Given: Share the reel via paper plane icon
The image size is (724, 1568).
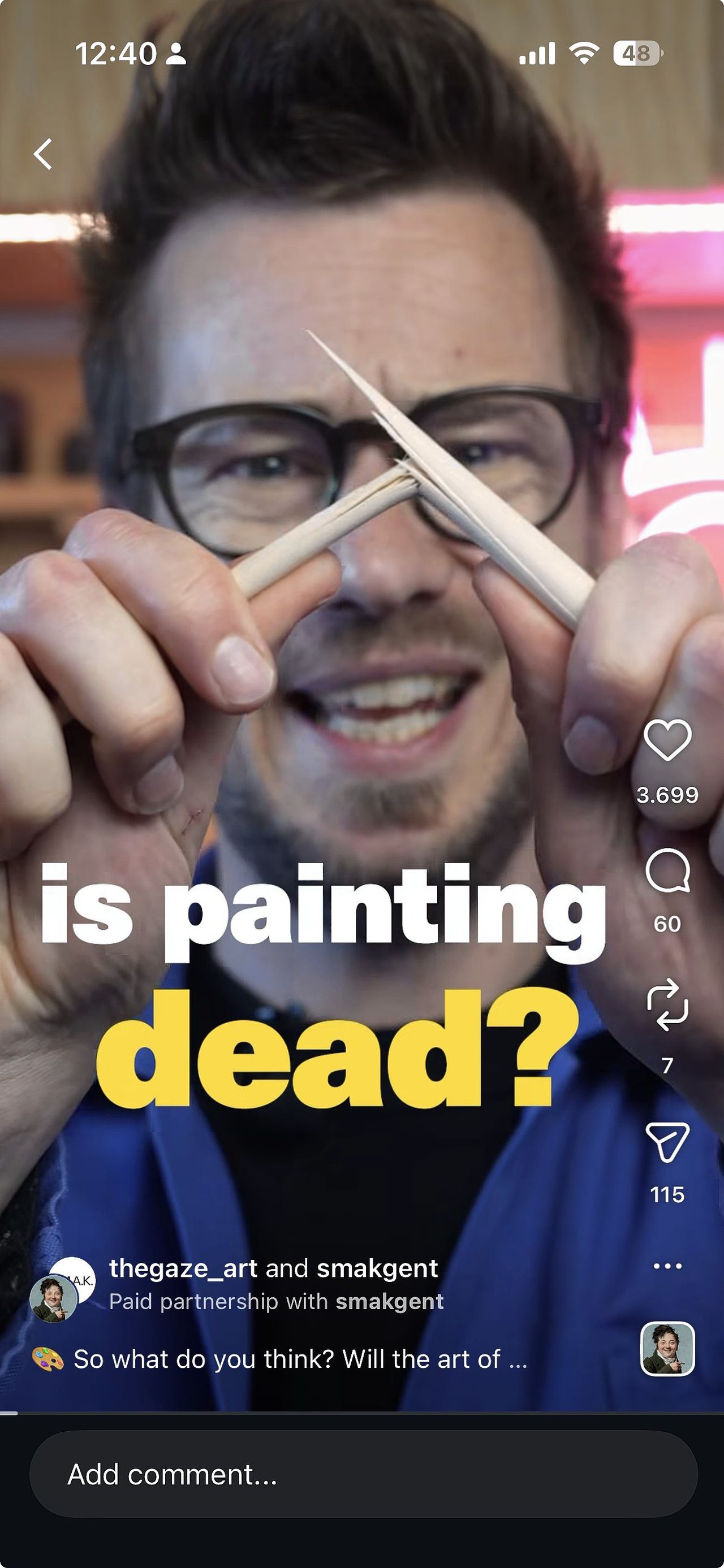Looking at the screenshot, I should coord(667,1141).
